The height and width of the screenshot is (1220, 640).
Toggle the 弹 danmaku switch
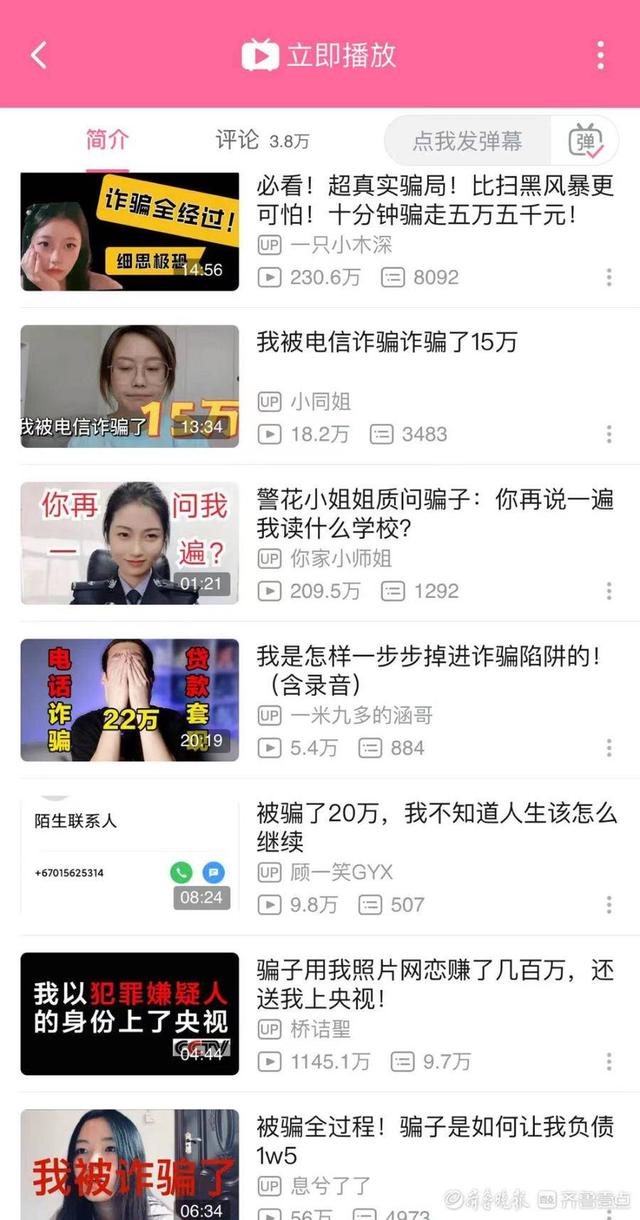point(586,141)
